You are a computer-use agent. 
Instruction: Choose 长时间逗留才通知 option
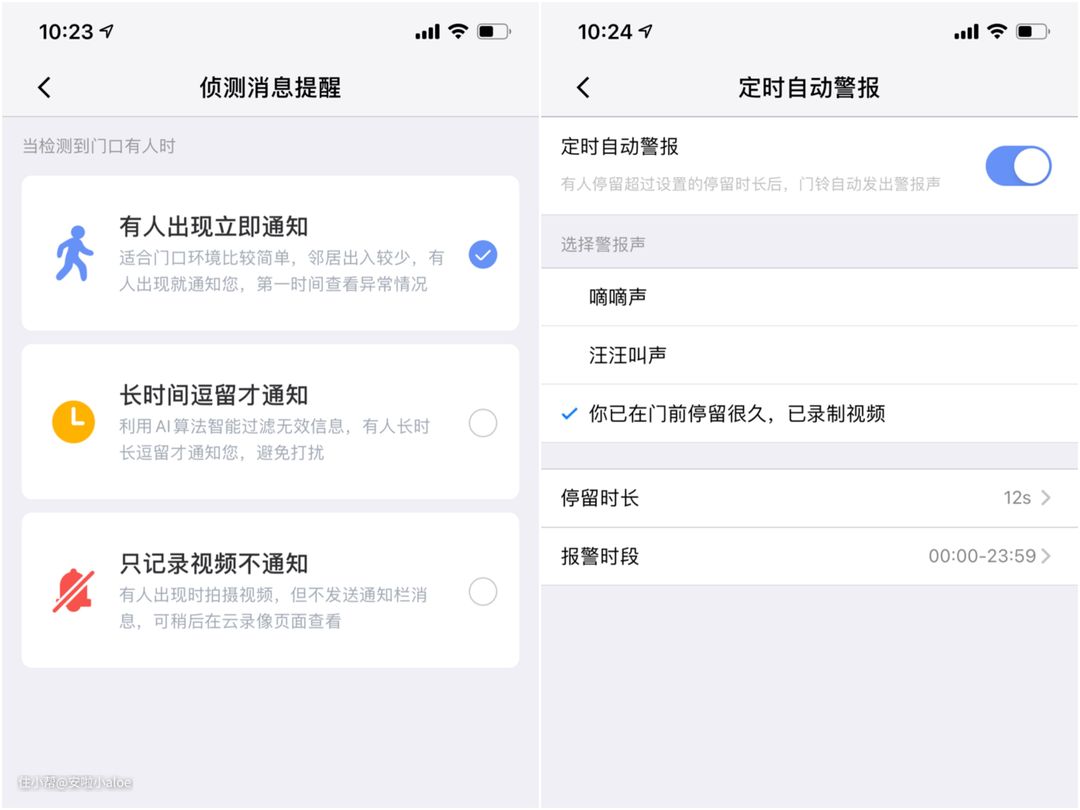click(482, 424)
